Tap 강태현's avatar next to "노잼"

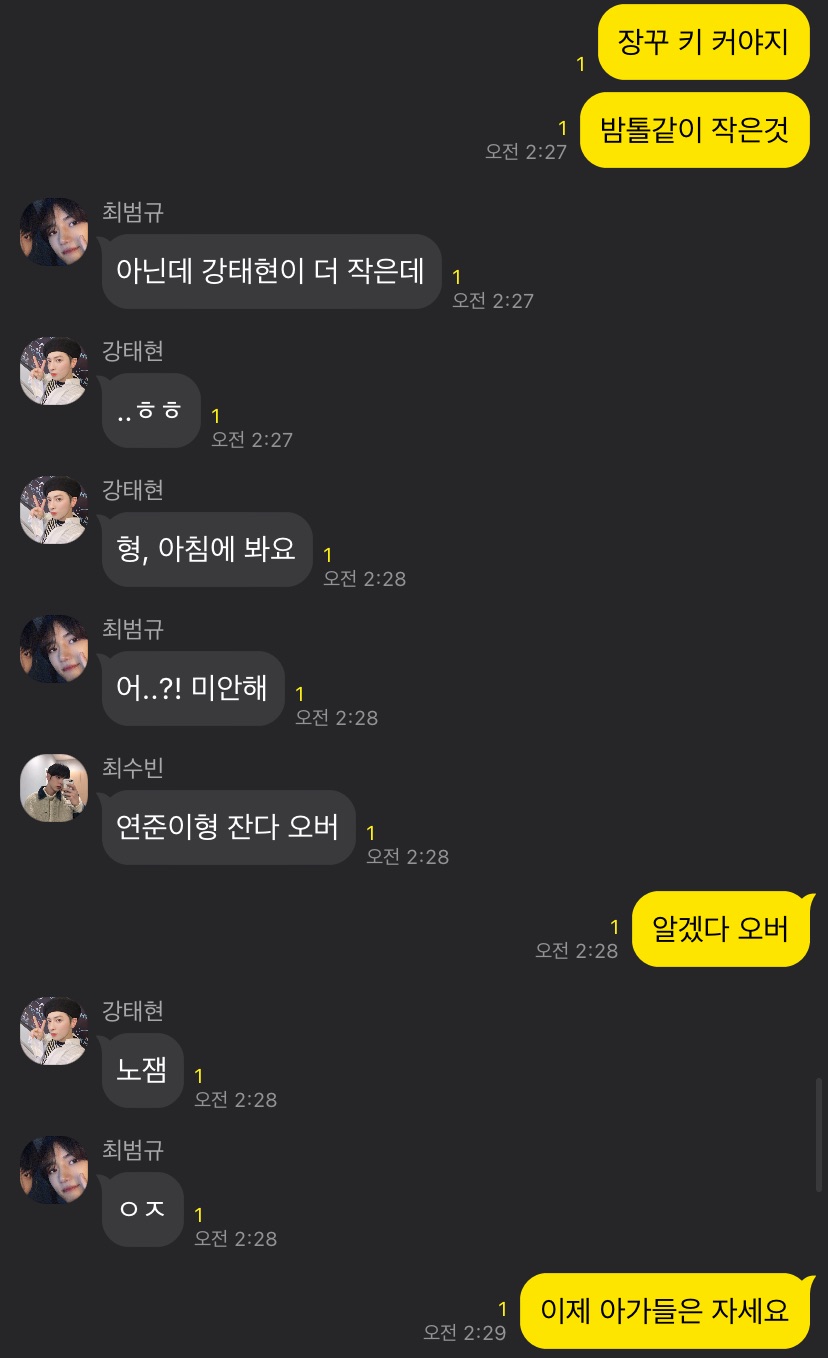54,1031
